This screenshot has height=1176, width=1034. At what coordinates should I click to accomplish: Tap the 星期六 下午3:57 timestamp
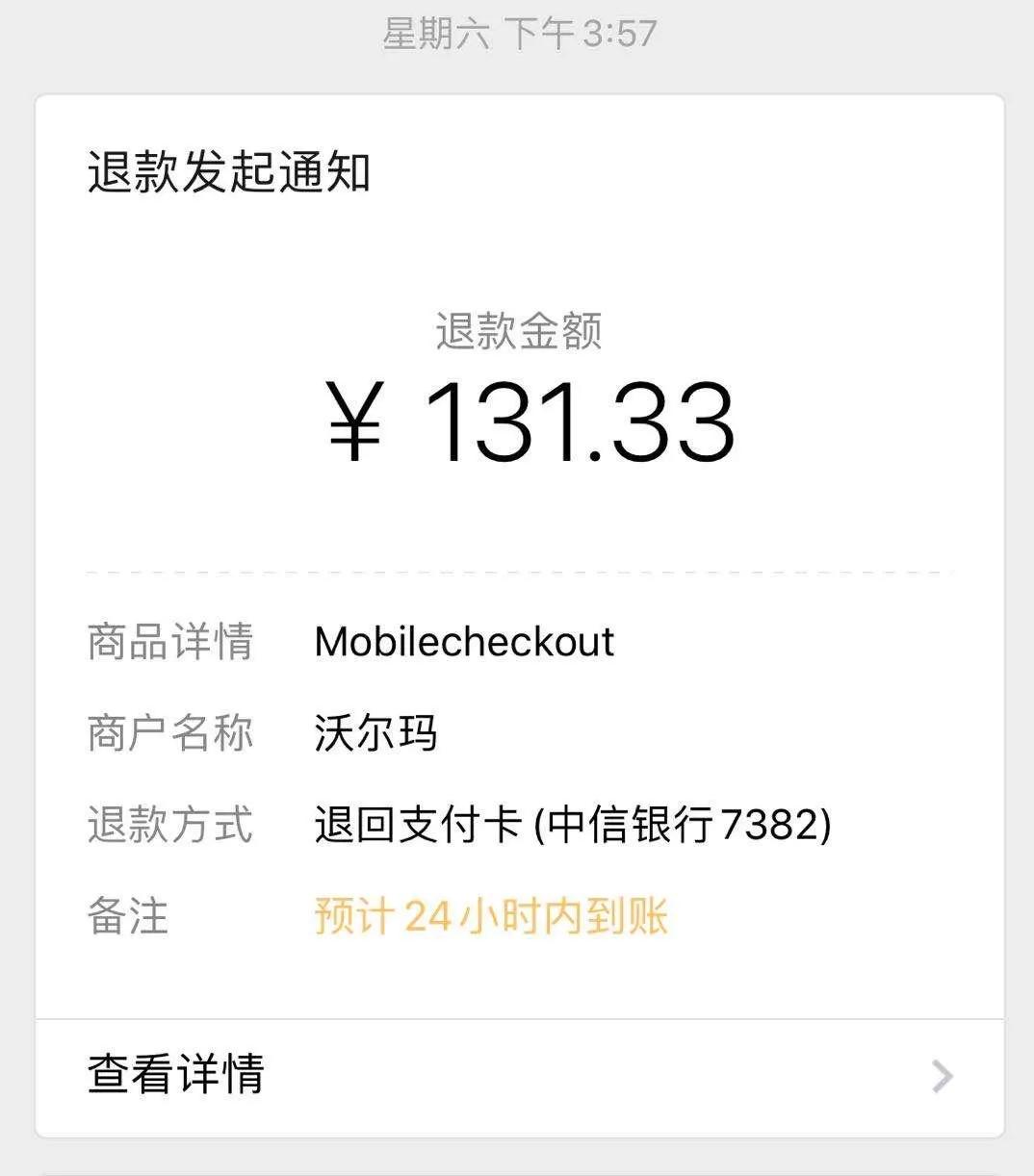(x=517, y=33)
